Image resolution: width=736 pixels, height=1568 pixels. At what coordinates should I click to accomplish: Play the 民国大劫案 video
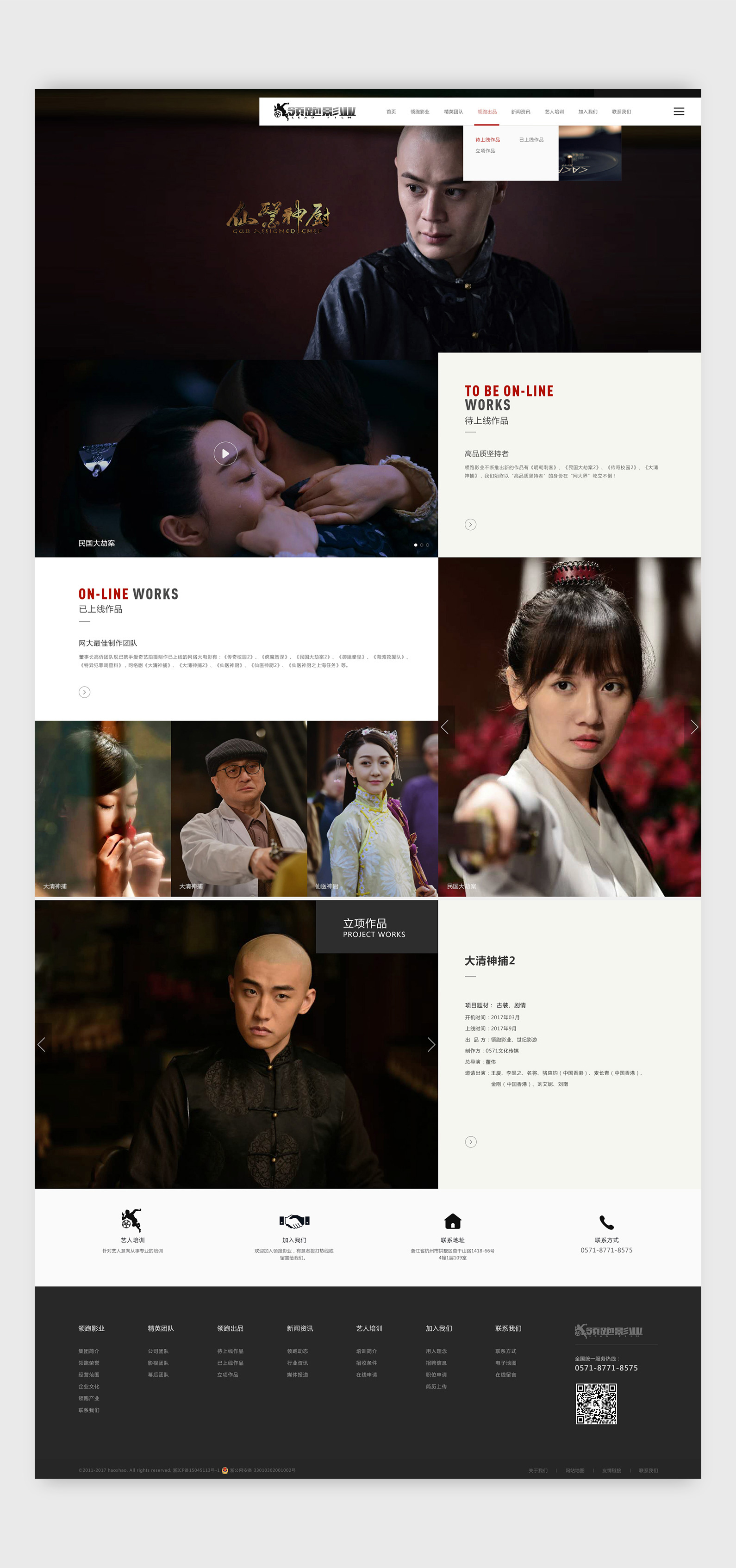click(225, 453)
